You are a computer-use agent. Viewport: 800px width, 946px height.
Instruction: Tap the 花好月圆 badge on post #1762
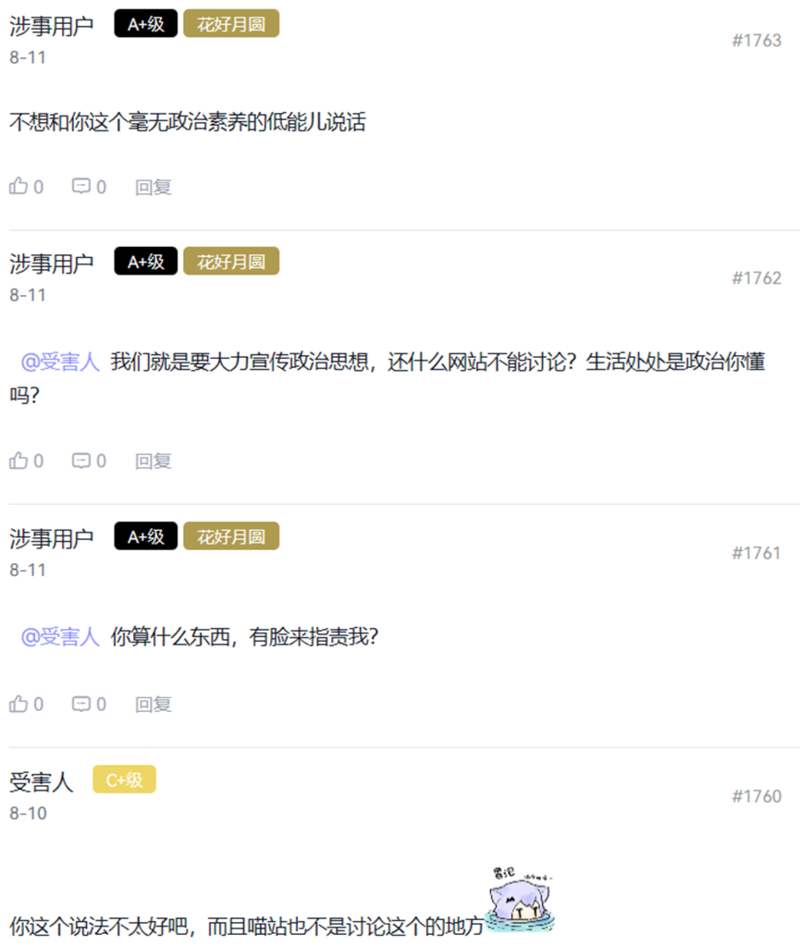(231, 262)
